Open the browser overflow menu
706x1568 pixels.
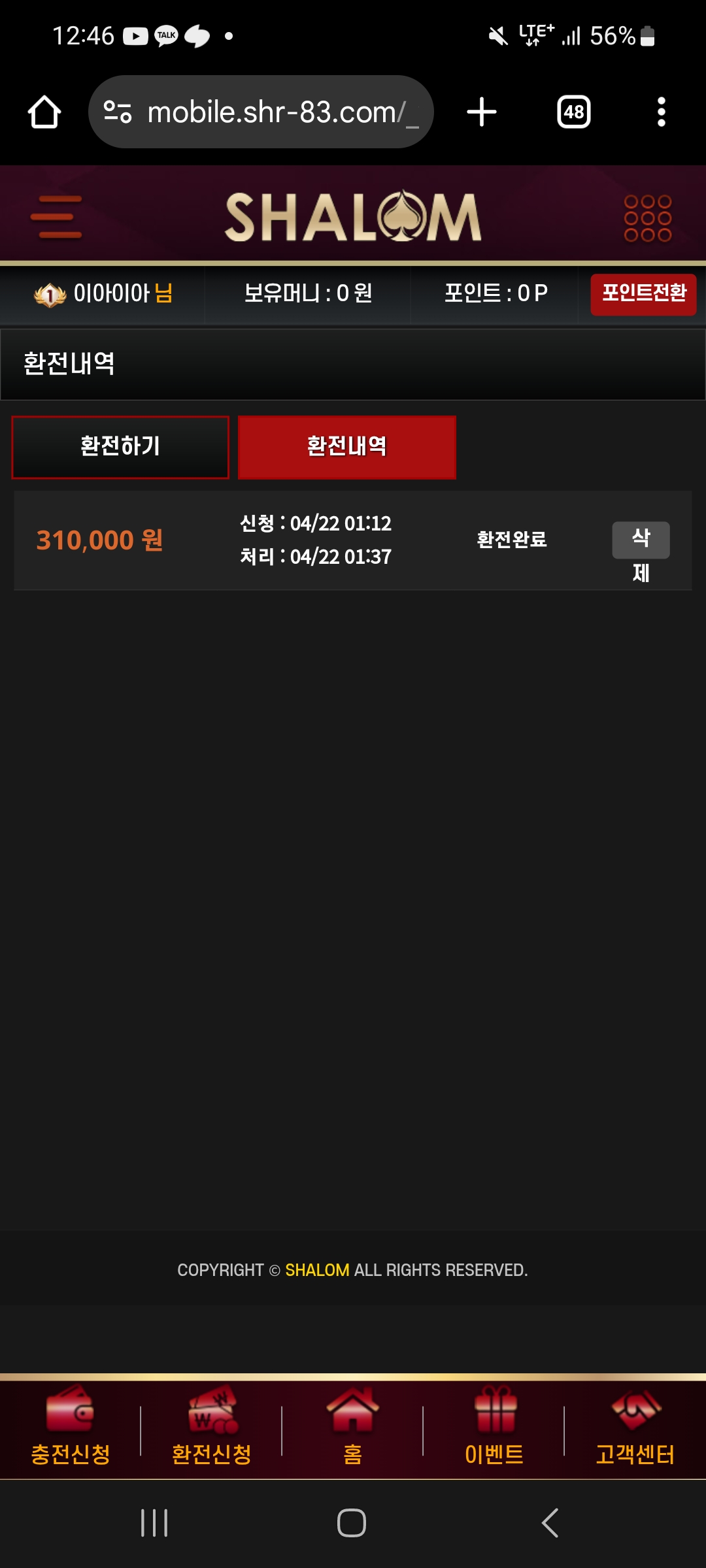point(662,112)
